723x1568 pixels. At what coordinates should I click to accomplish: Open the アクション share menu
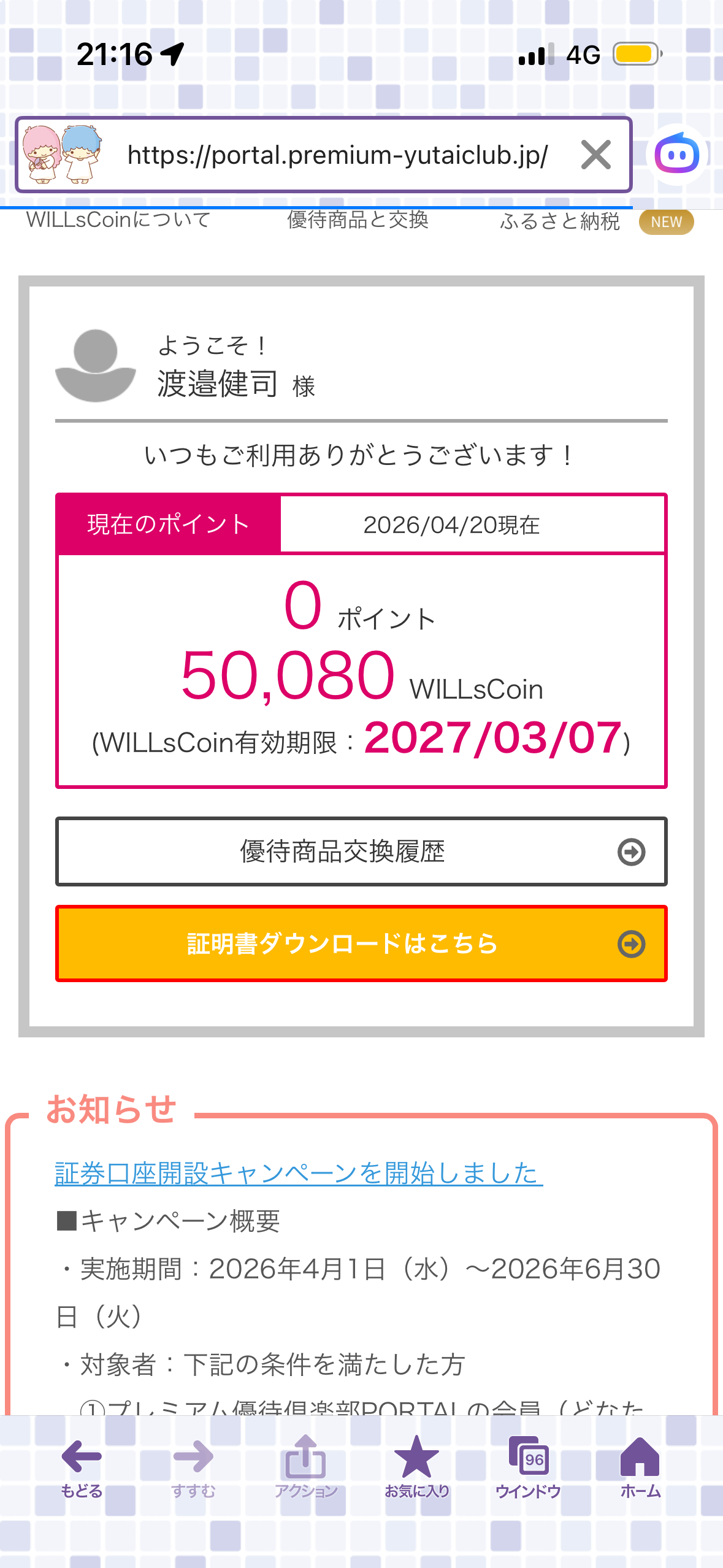305,1467
